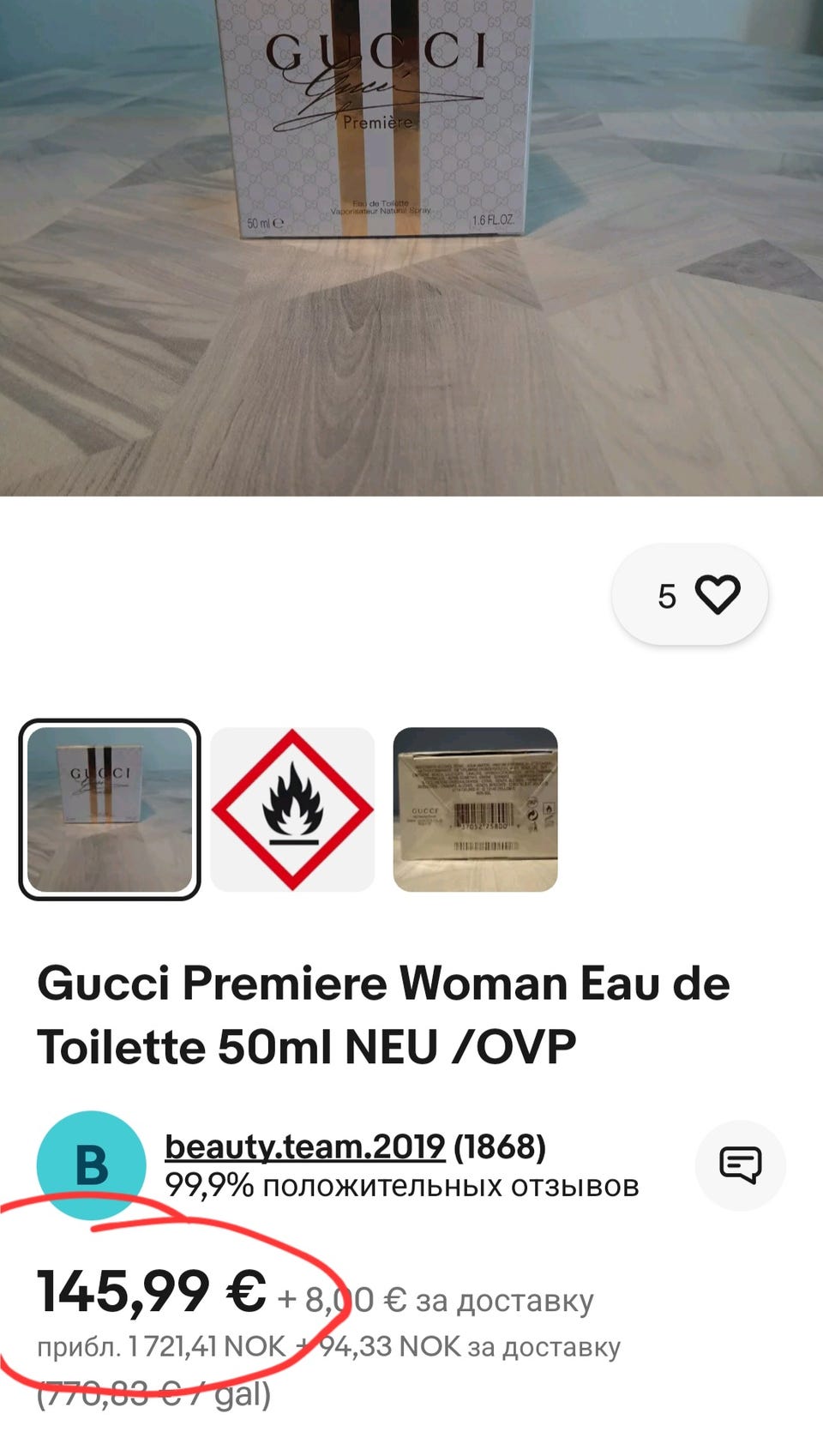823x1456 pixels.
Task: Select the flammable hazard warning diamond icon
Action: pos(291,806)
